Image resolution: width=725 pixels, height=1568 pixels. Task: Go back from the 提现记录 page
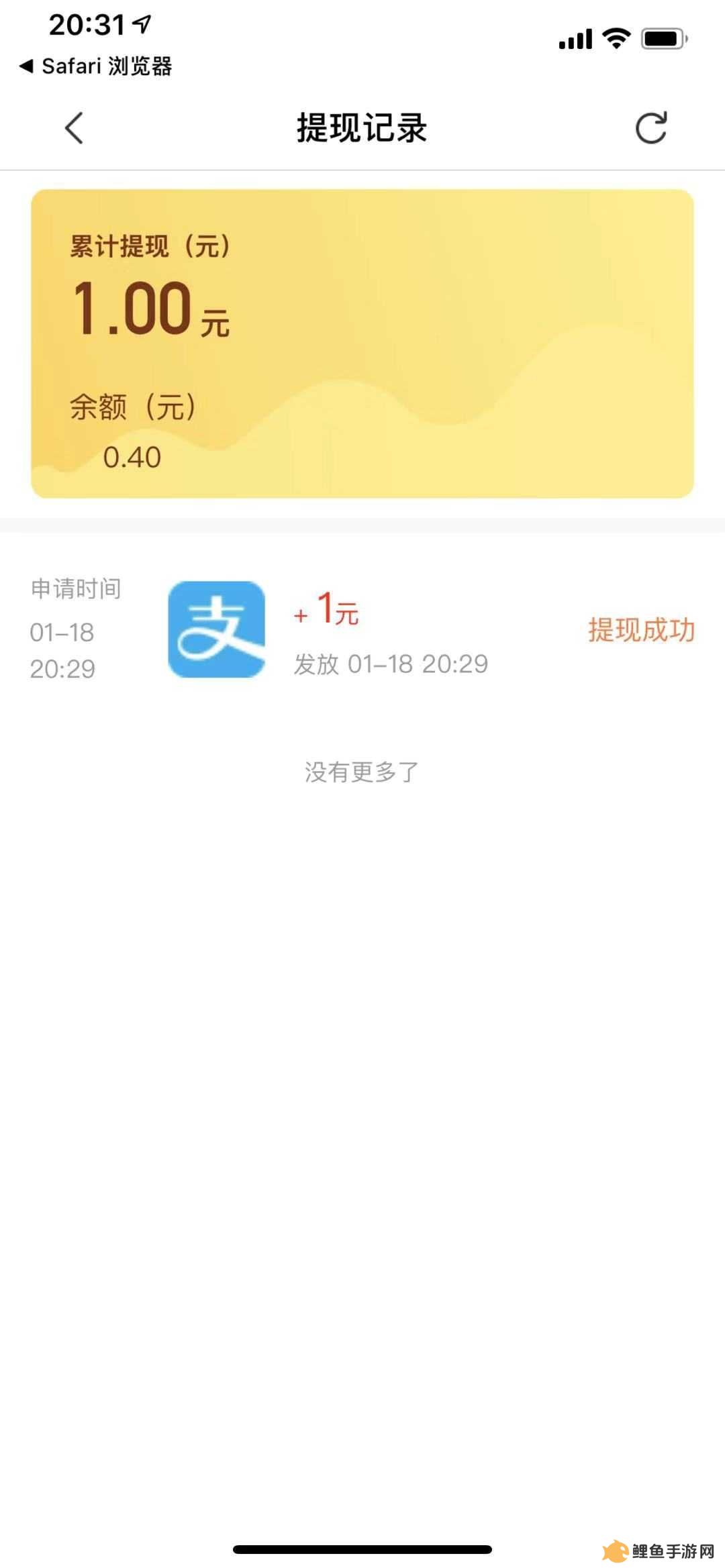pyautogui.click(x=74, y=127)
